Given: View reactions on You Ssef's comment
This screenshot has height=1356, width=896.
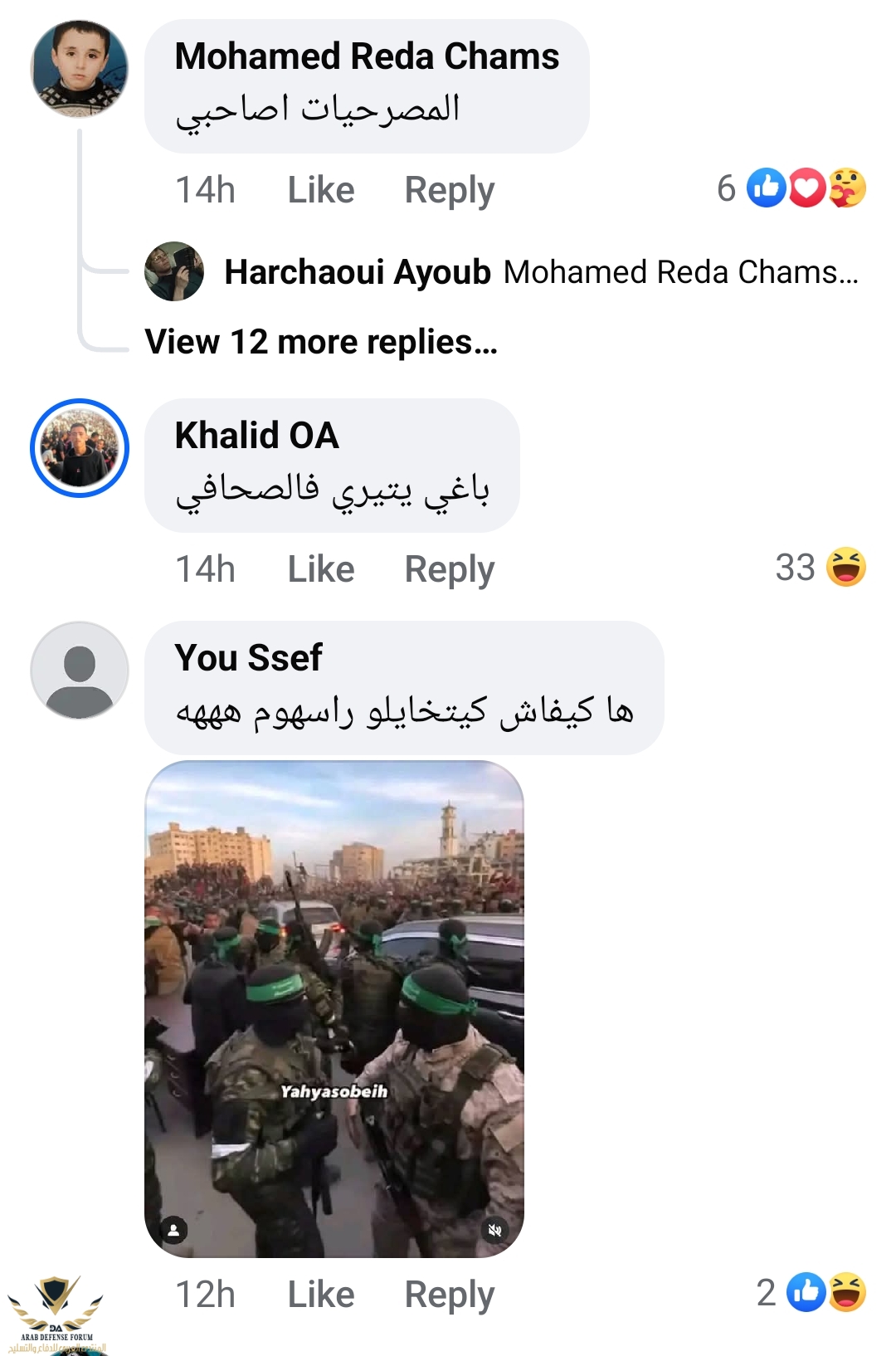Looking at the screenshot, I should [811, 1293].
